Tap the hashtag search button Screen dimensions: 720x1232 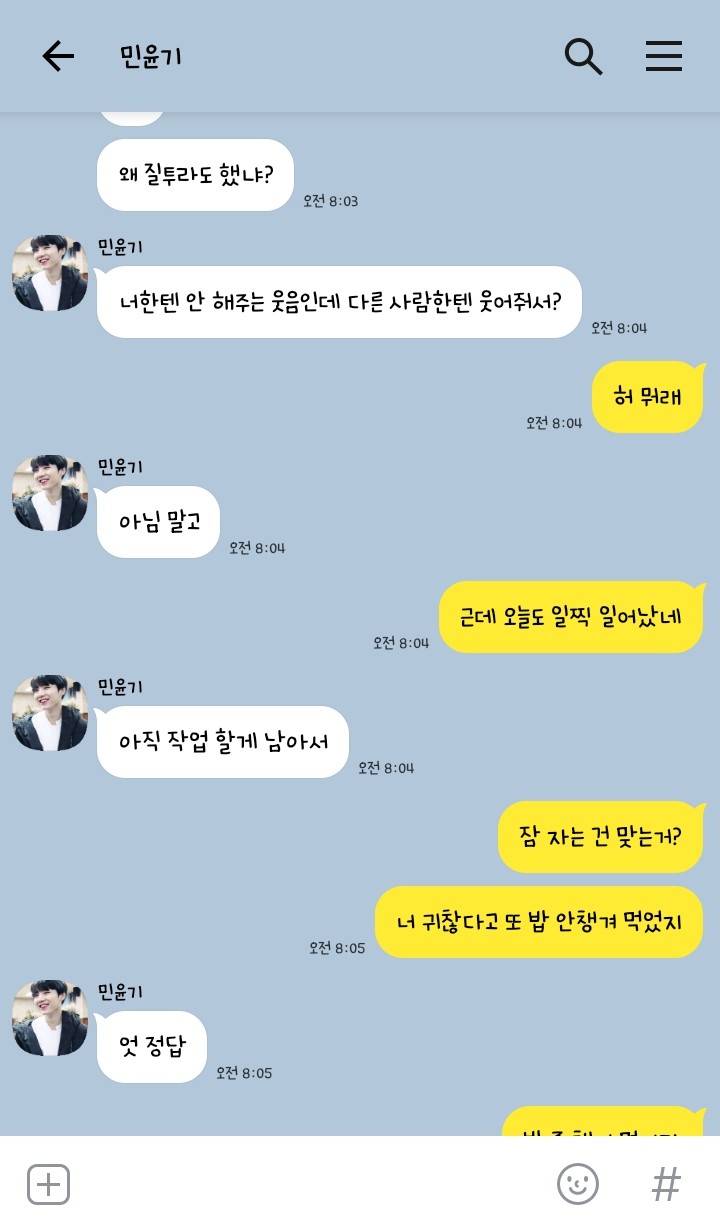point(666,1185)
